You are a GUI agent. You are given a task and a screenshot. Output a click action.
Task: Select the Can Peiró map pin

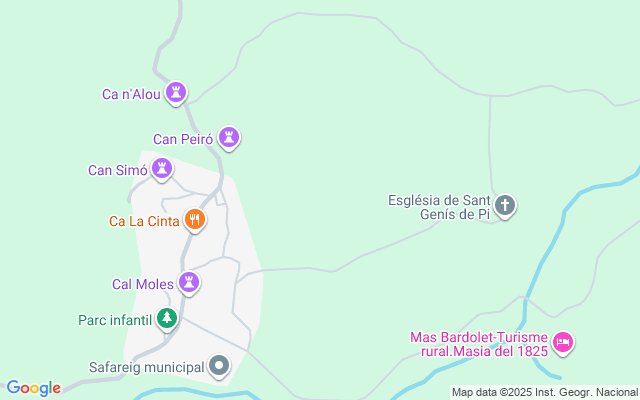230,137
